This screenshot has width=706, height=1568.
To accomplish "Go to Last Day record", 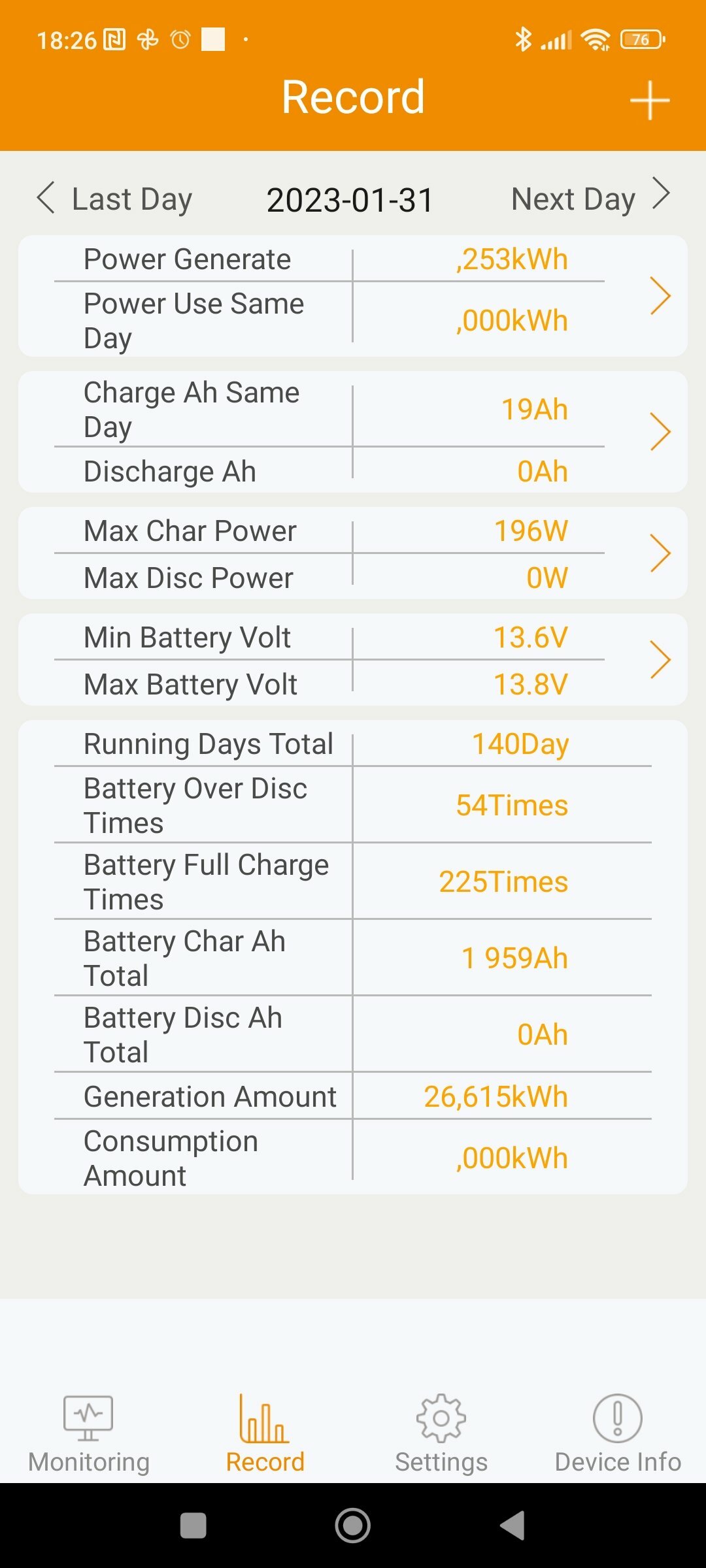I will [114, 198].
